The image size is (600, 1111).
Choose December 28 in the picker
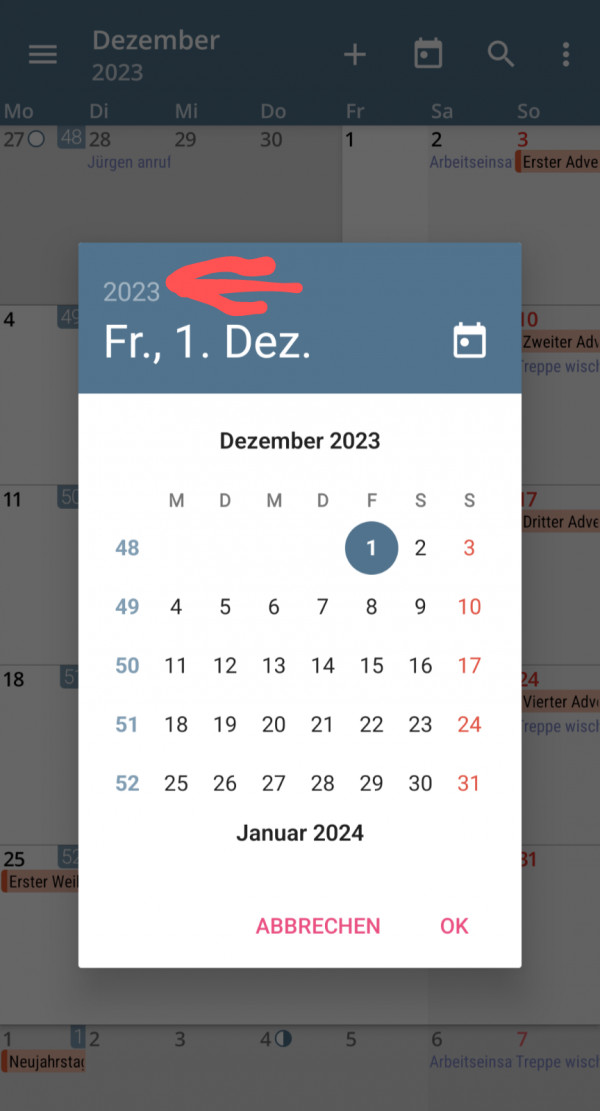click(x=322, y=783)
